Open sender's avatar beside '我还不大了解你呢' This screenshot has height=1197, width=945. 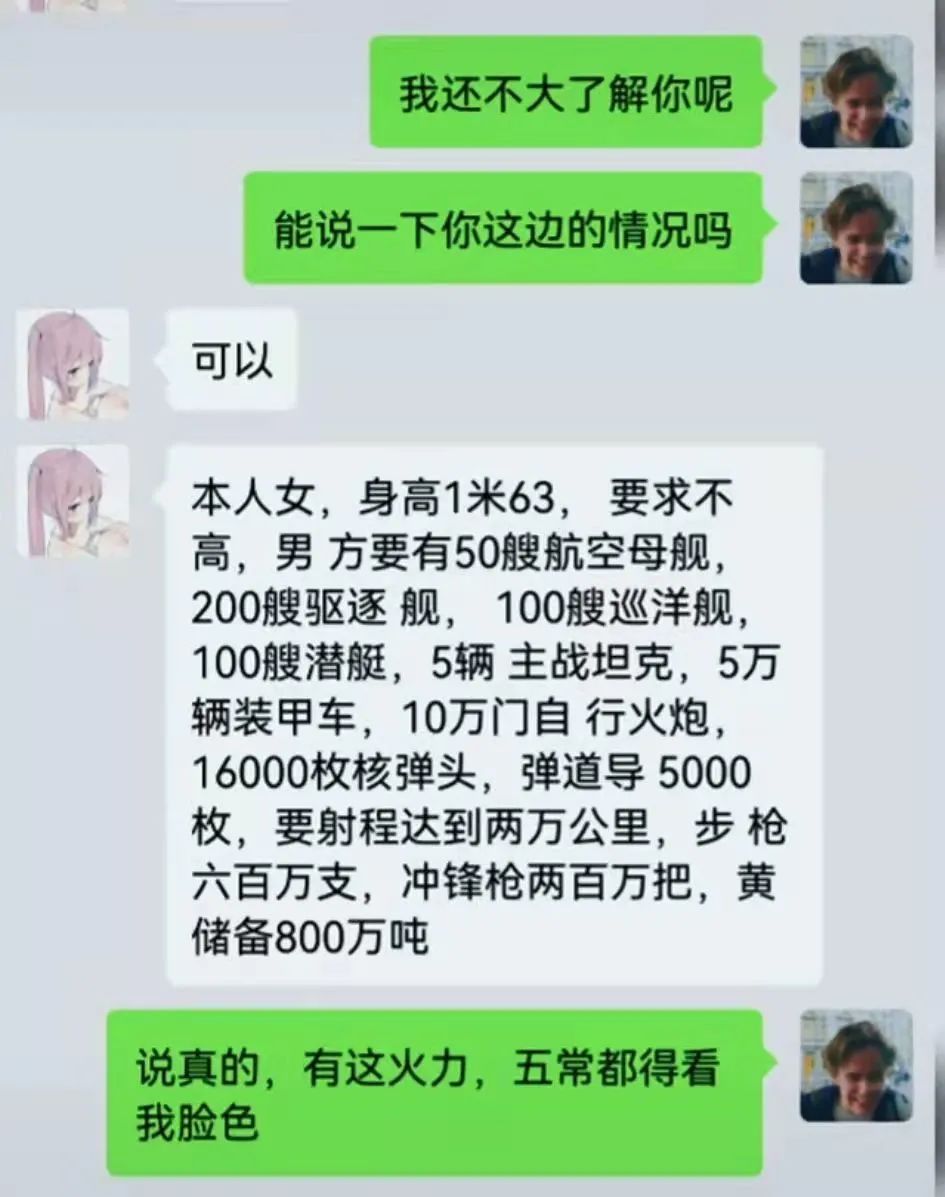(x=855, y=92)
